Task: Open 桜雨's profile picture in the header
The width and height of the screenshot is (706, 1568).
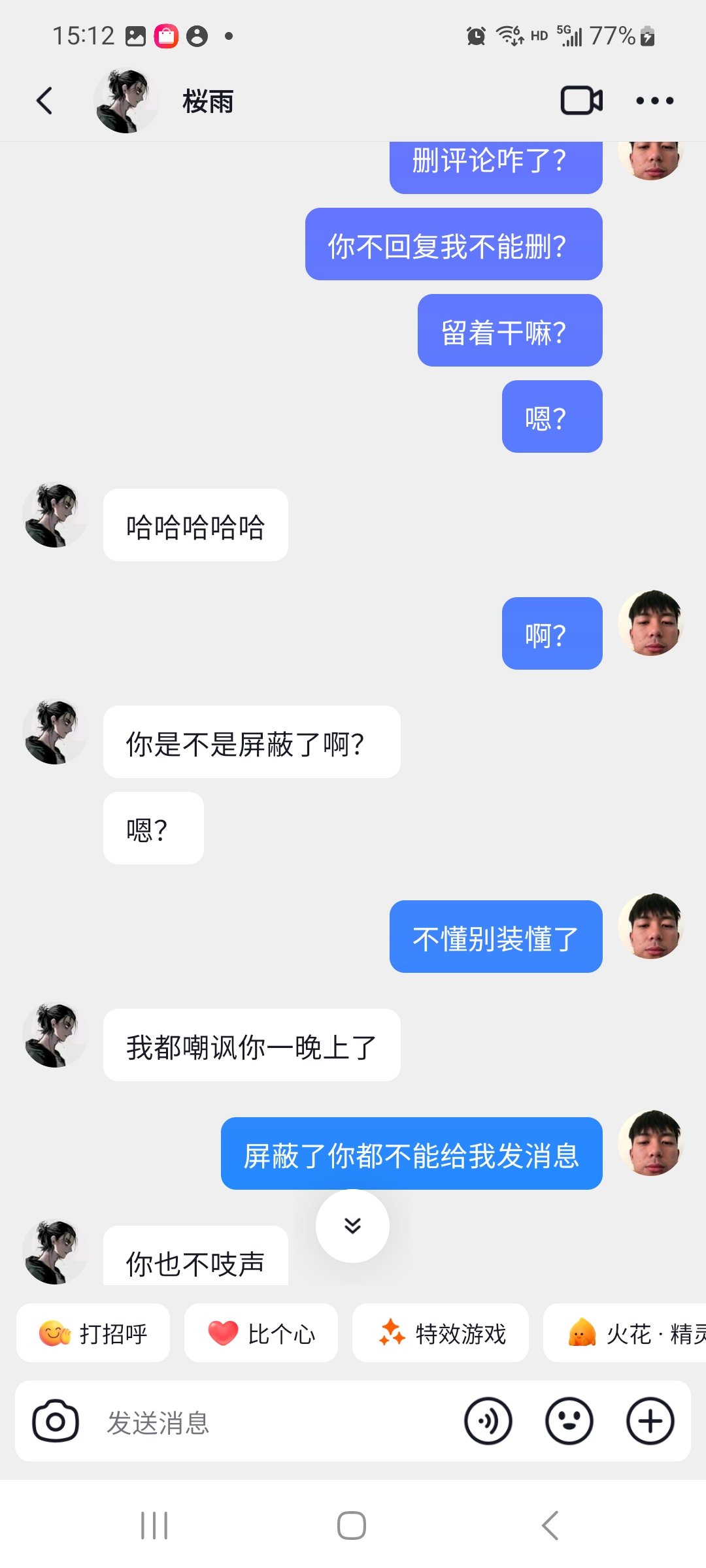Action: pos(126,101)
